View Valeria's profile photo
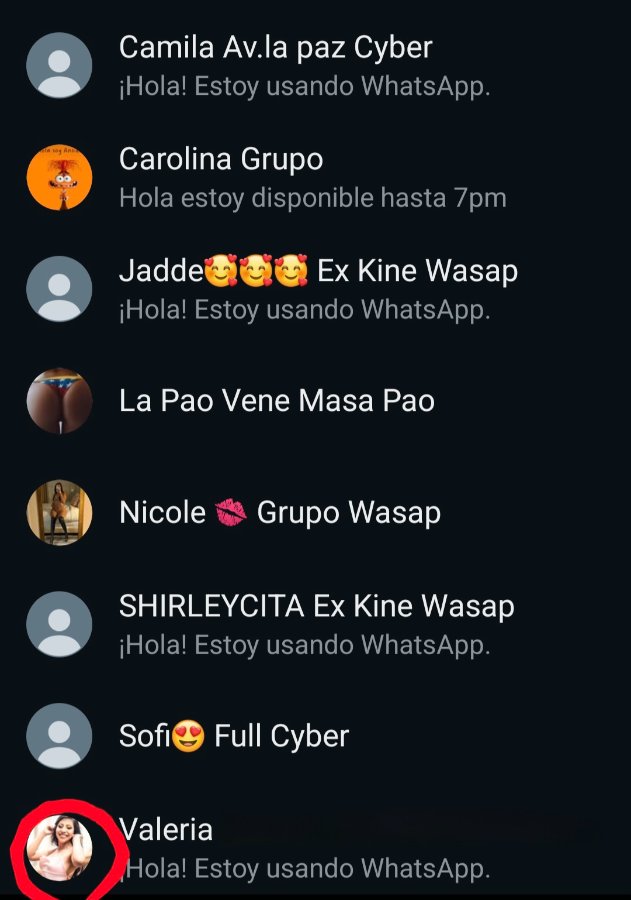Screen dimensions: 631x900 point(59,848)
